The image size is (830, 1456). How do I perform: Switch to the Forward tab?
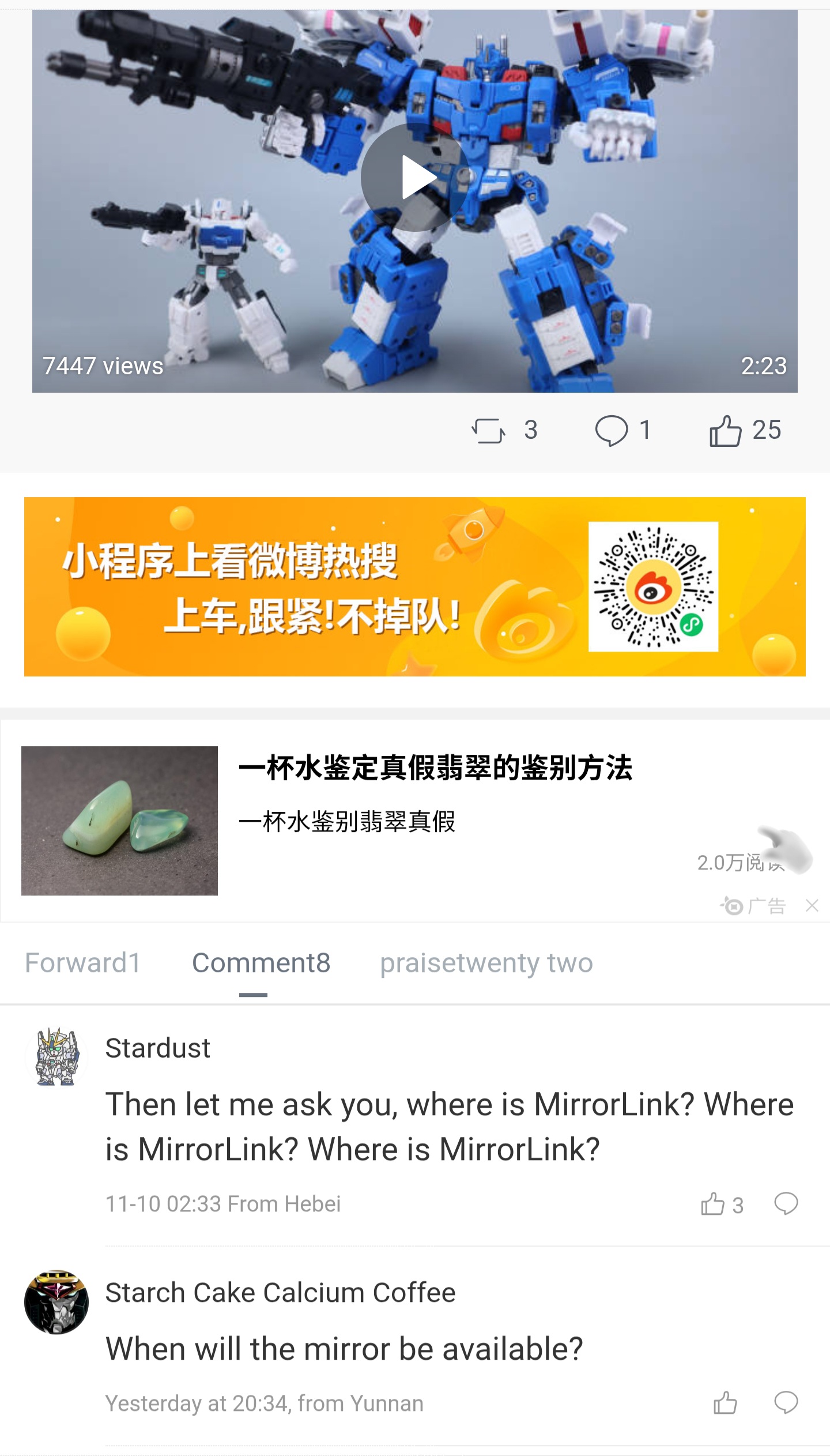point(83,963)
